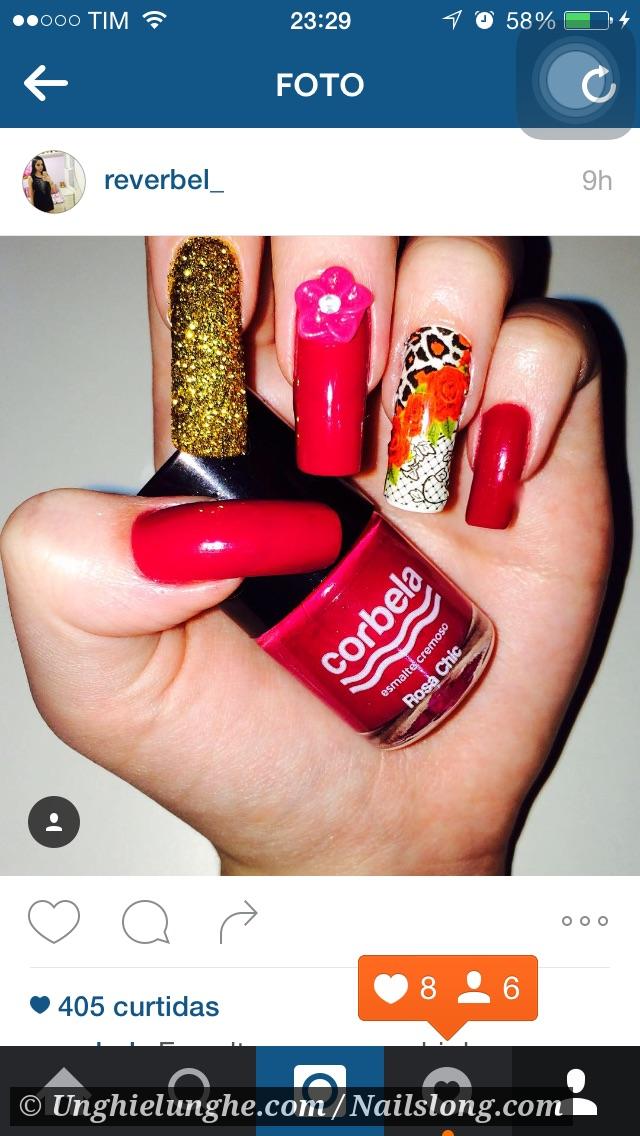This screenshot has height=1136, width=640.
Task: Open reverbel_ profile picture
Action: [54, 182]
